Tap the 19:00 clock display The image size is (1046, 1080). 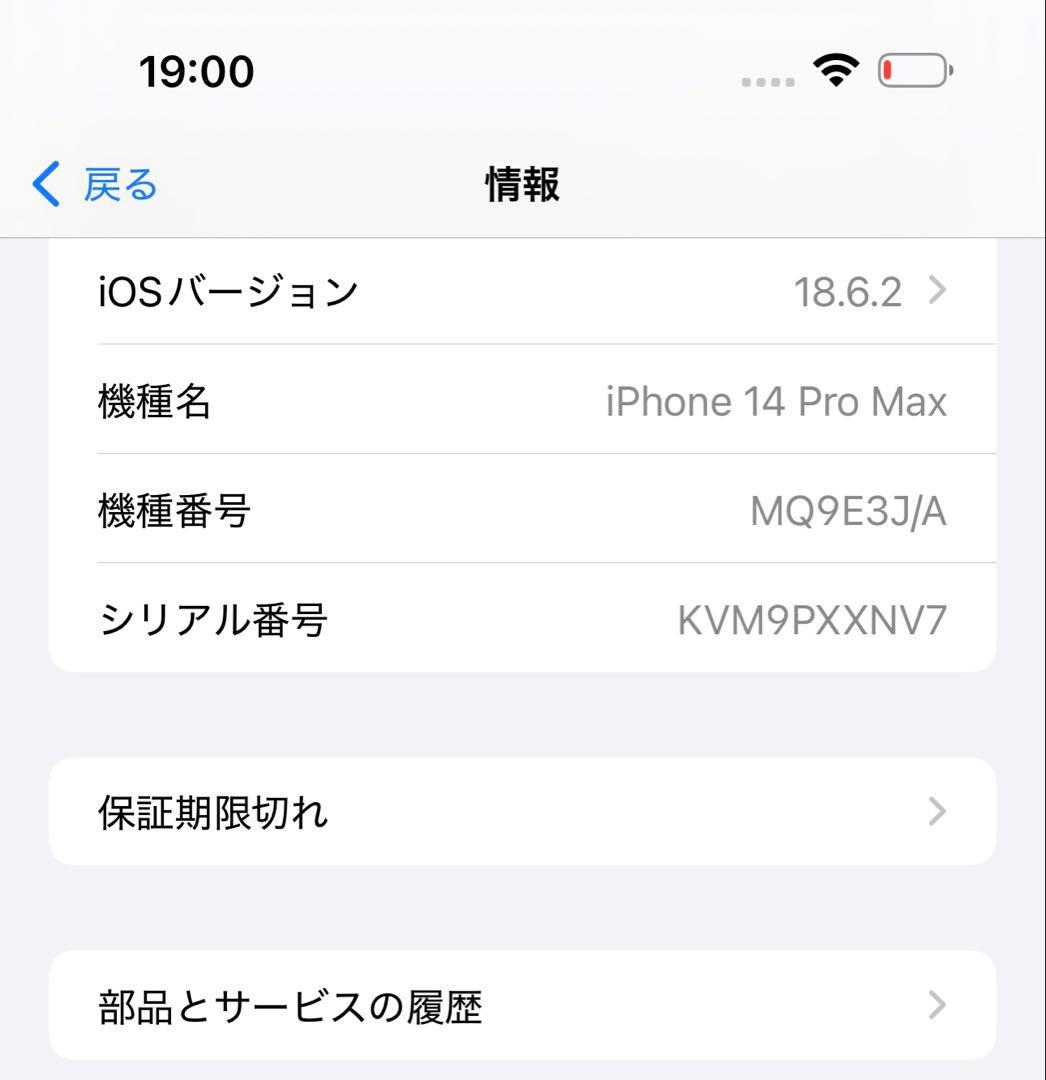197,70
